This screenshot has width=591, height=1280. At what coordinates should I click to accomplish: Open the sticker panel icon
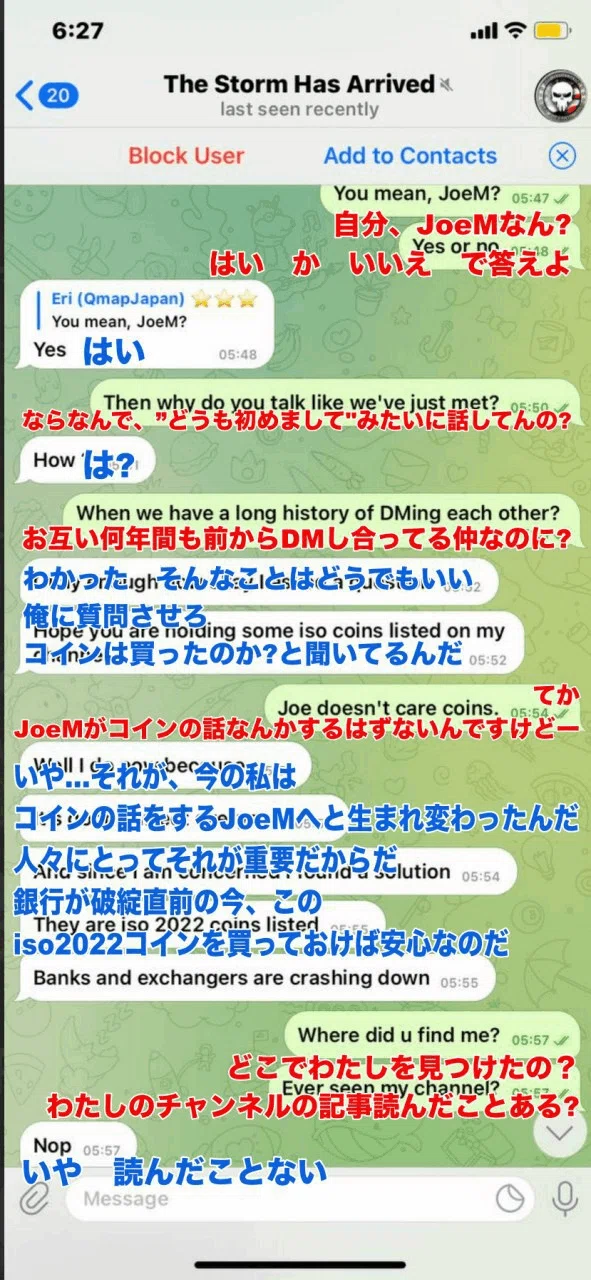(x=511, y=1198)
